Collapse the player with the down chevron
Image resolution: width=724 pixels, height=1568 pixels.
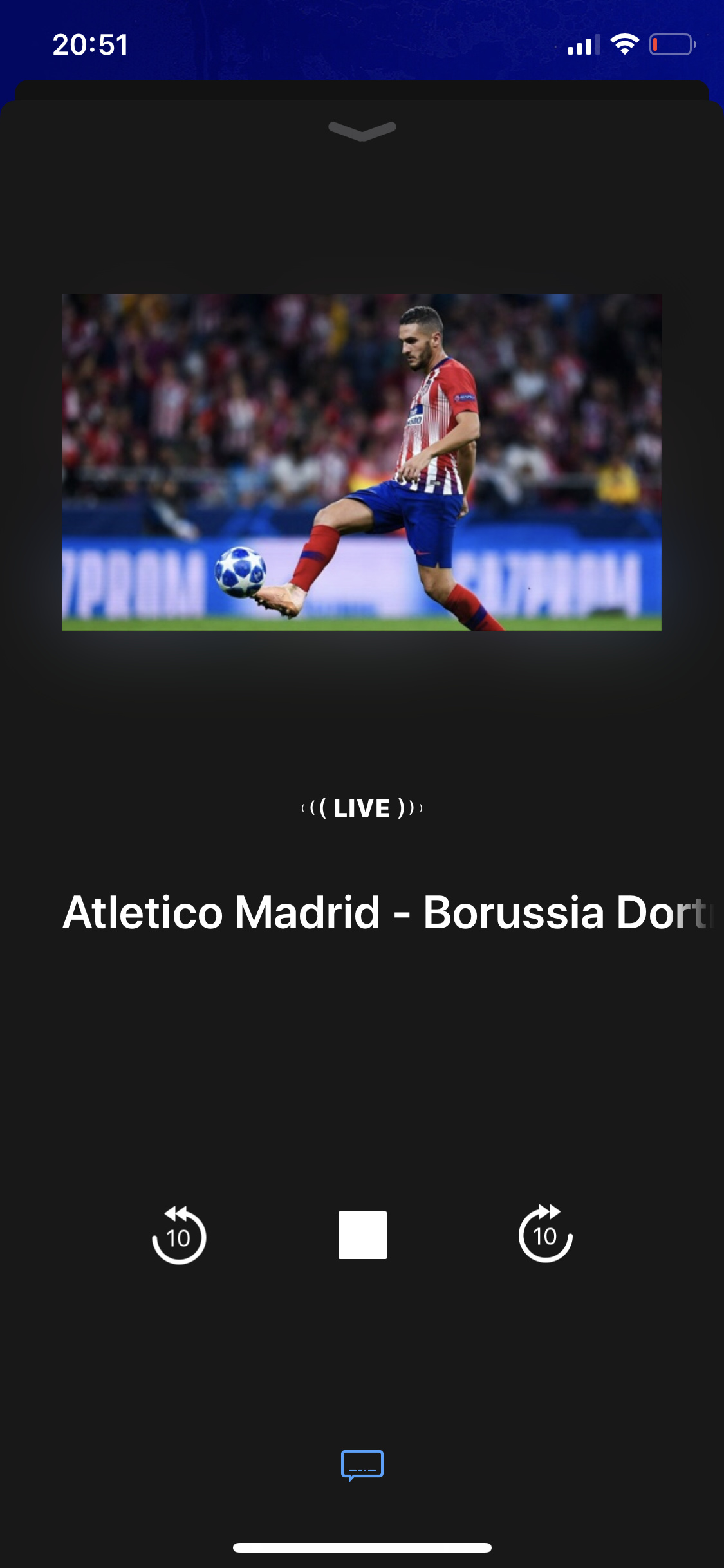click(x=362, y=131)
